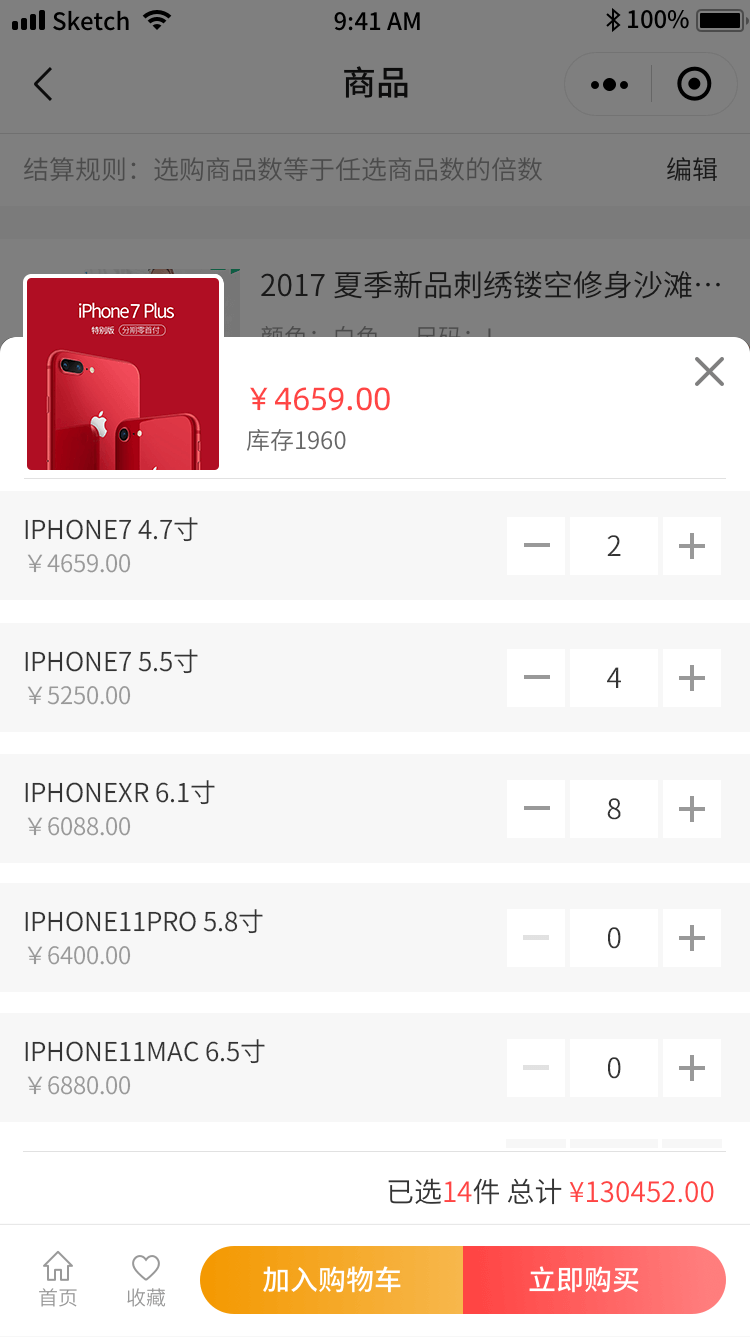This screenshot has height=1337, width=750.
Task: Edit the IPHONE7 4.7寸 quantity field
Action: click(x=614, y=546)
